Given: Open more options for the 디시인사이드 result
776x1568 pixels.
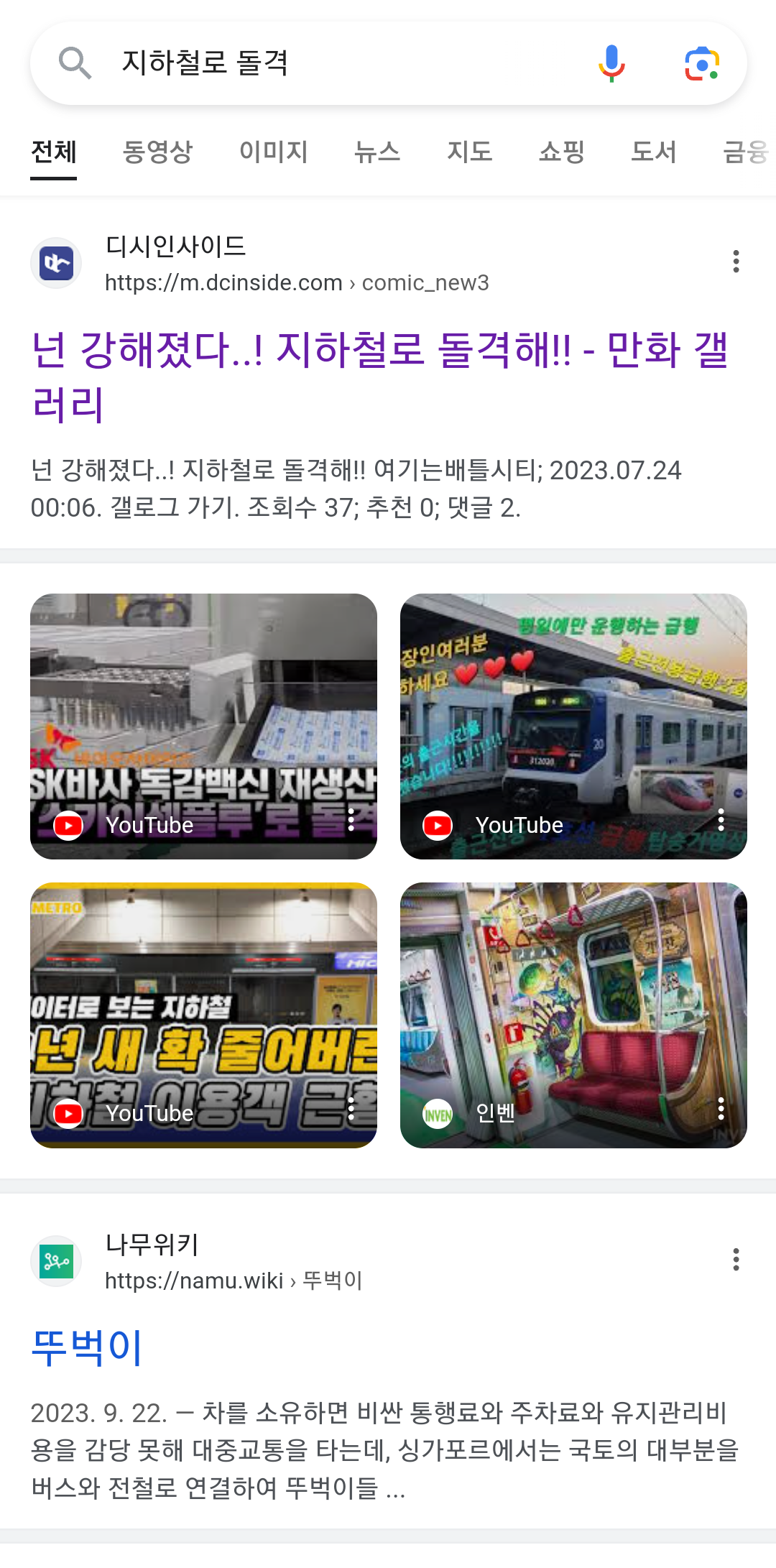Looking at the screenshot, I should [x=736, y=262].
